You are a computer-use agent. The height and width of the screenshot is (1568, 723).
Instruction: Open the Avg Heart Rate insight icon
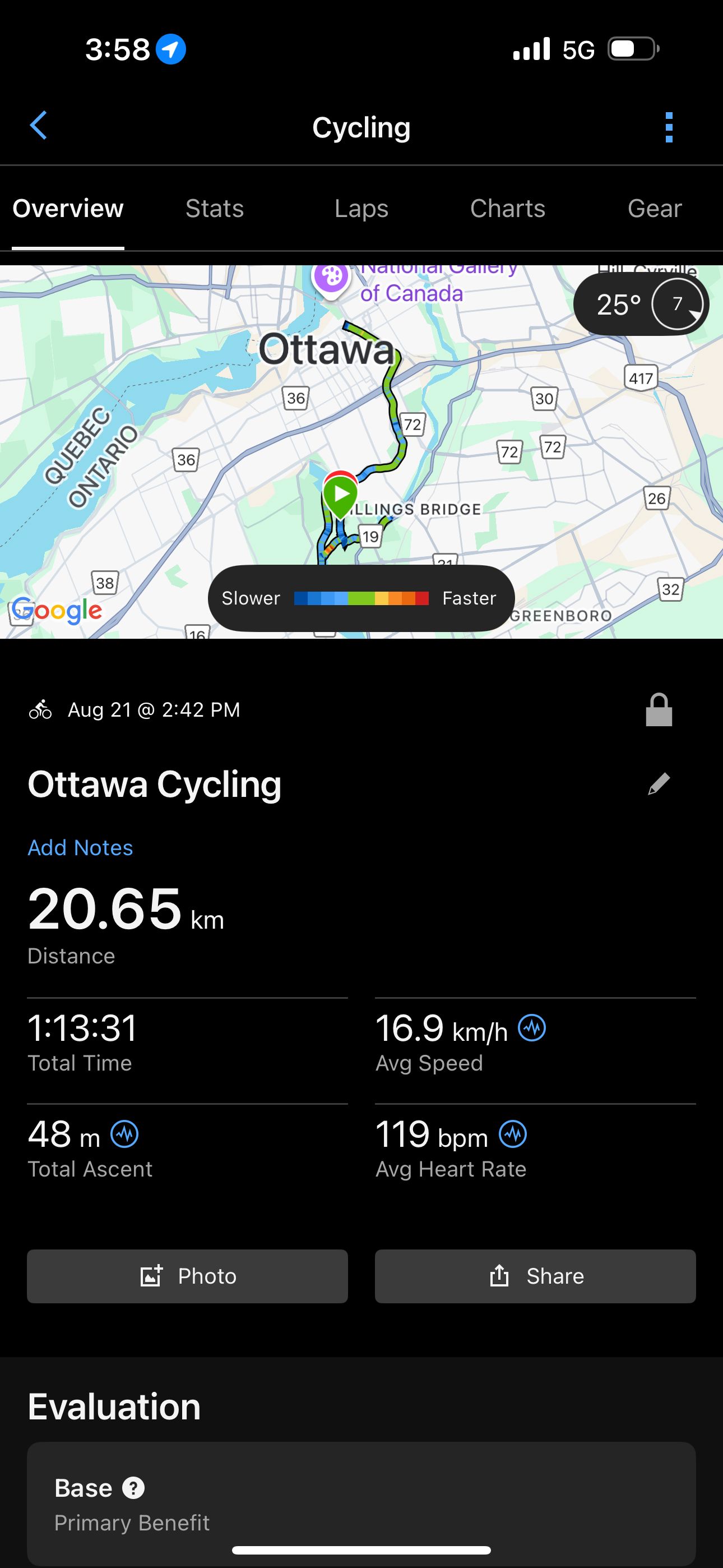click(x=513, y=1134)
